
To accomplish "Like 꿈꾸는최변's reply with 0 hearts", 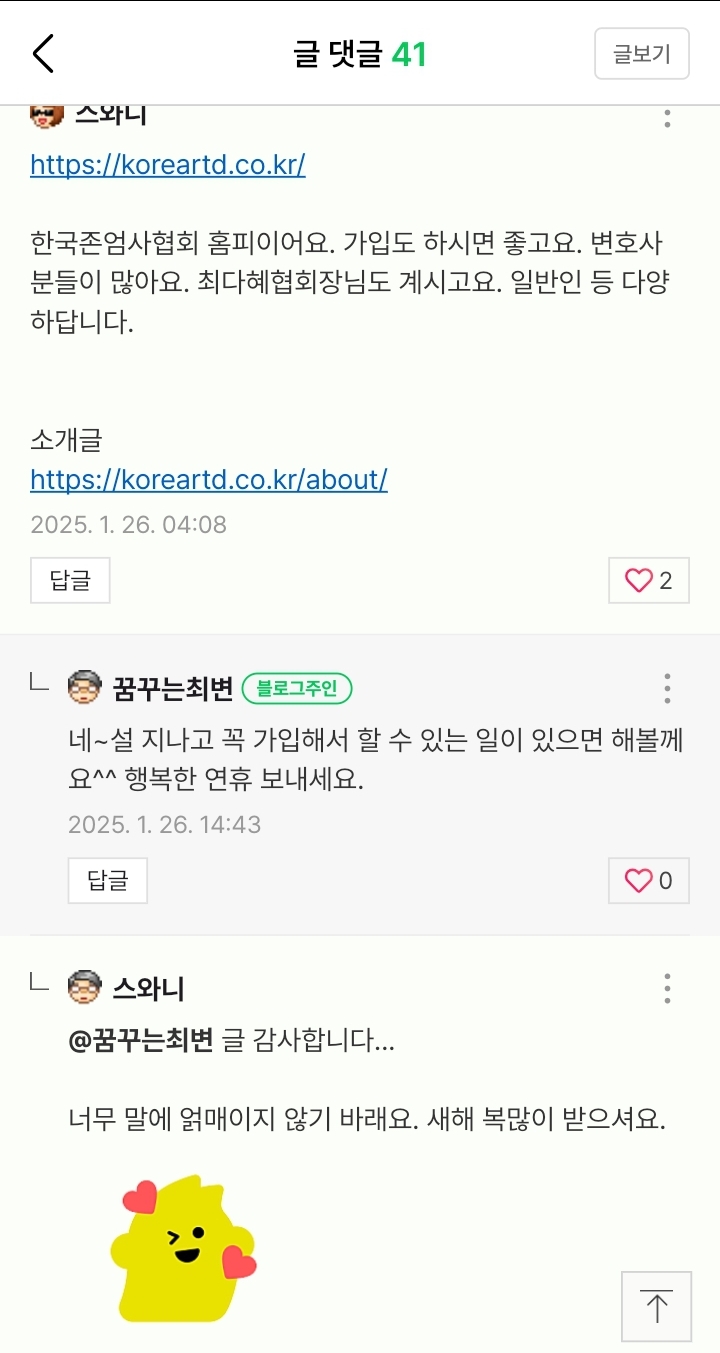I will coord(649,880).
